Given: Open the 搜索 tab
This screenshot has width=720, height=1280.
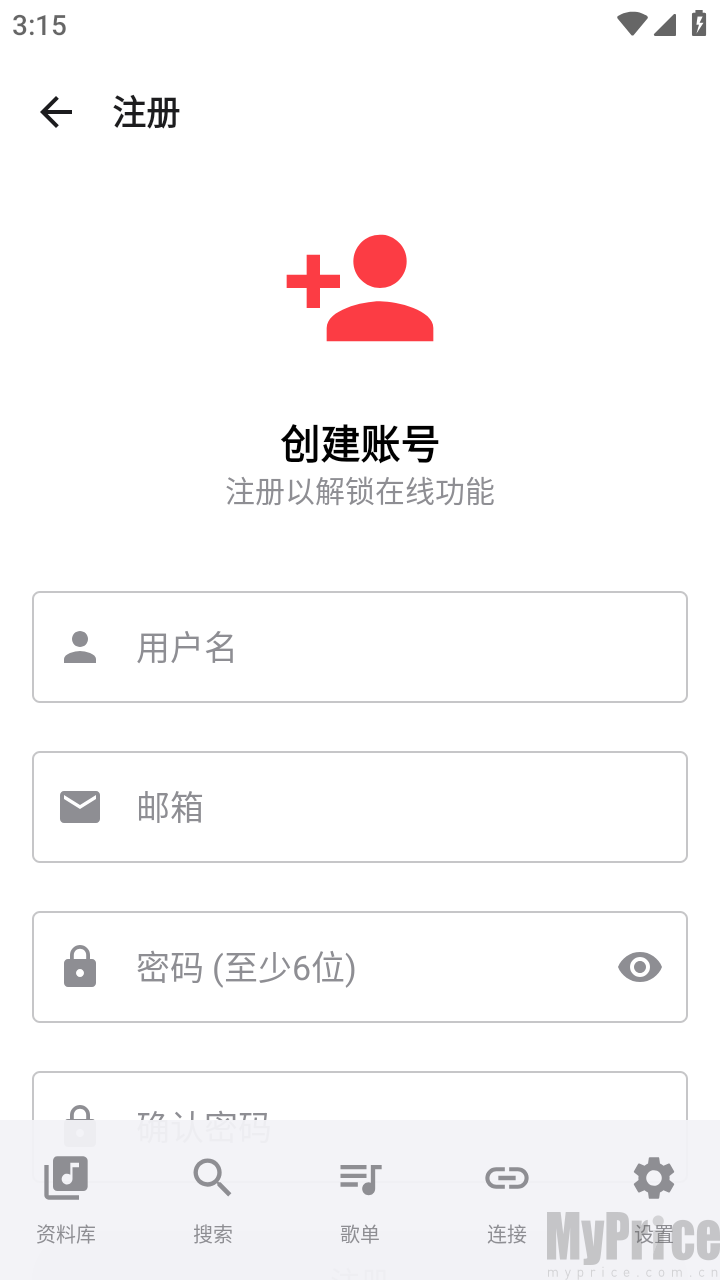Looking at the screenshot, I should [x=213, y=1198].
